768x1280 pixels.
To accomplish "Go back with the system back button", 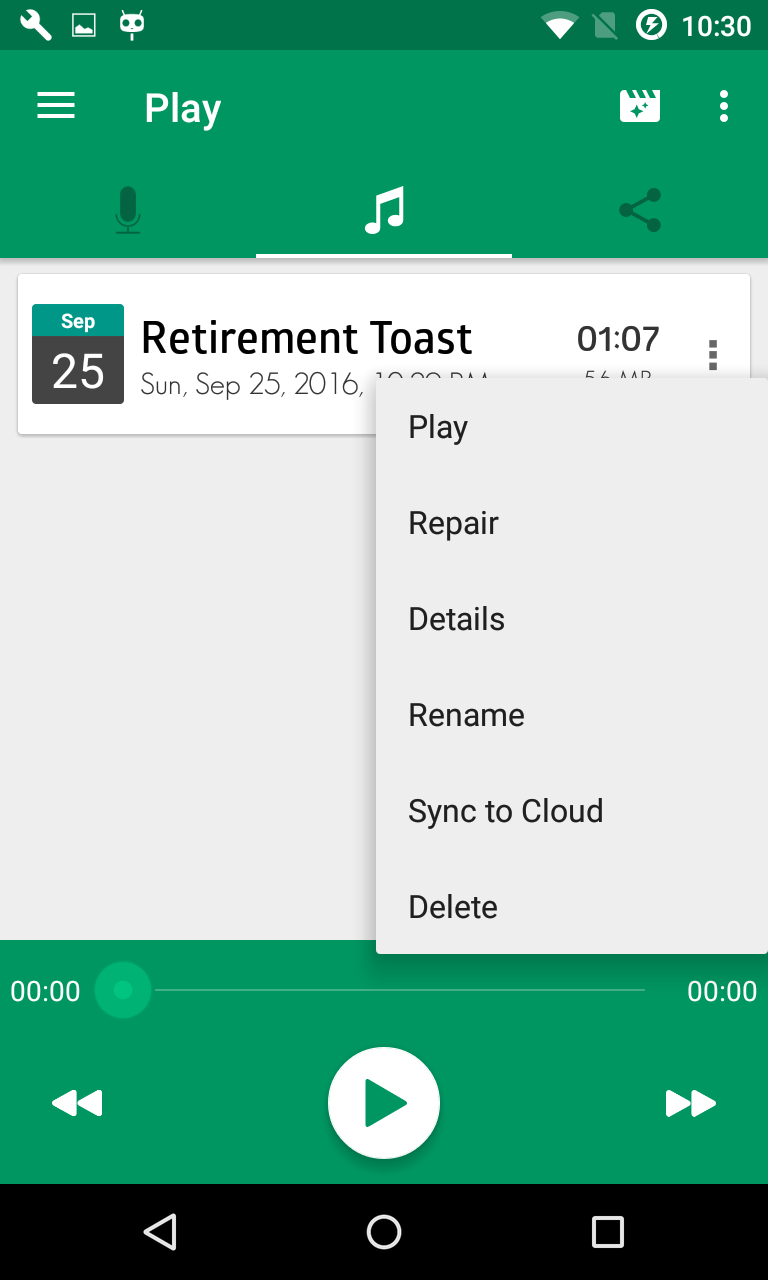I will [160, 1232].
